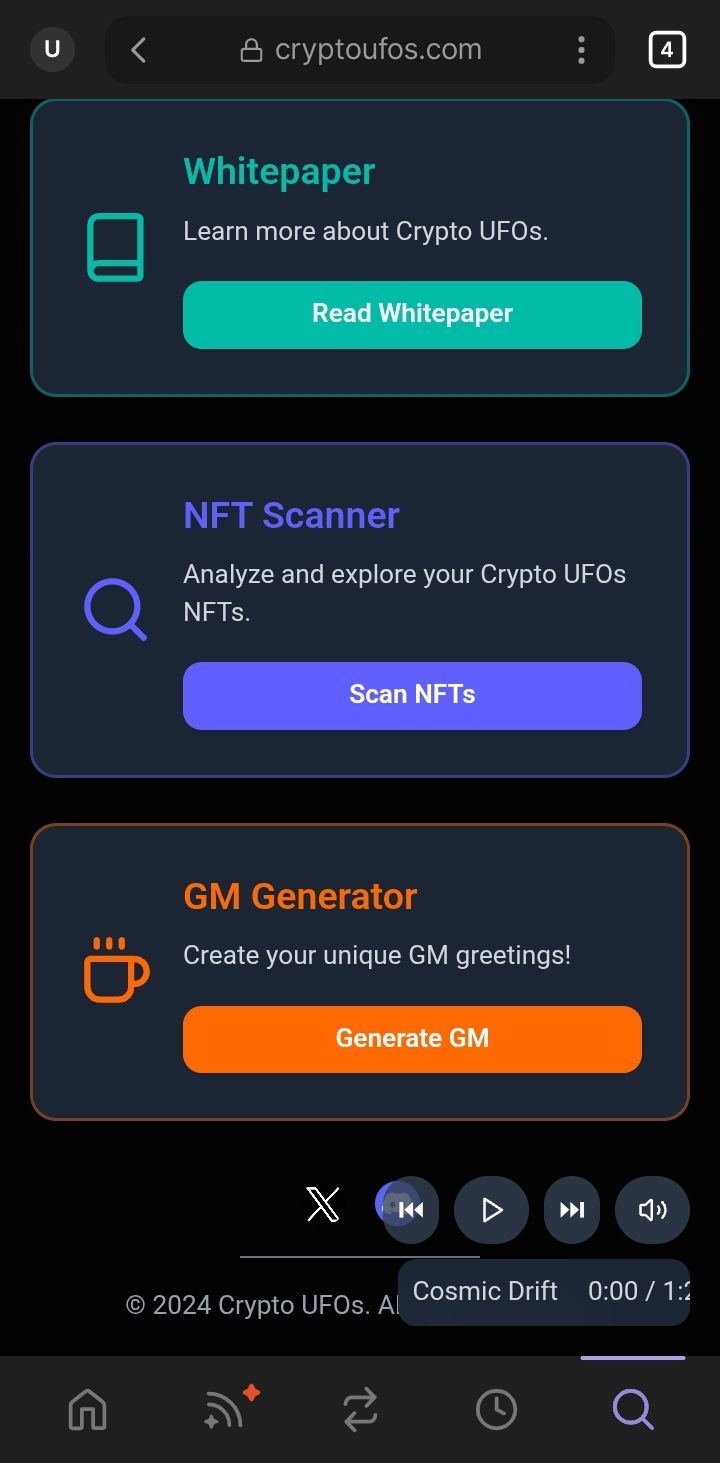
Task: Open the browser overflow menu
Action: (x=581, y=50)
